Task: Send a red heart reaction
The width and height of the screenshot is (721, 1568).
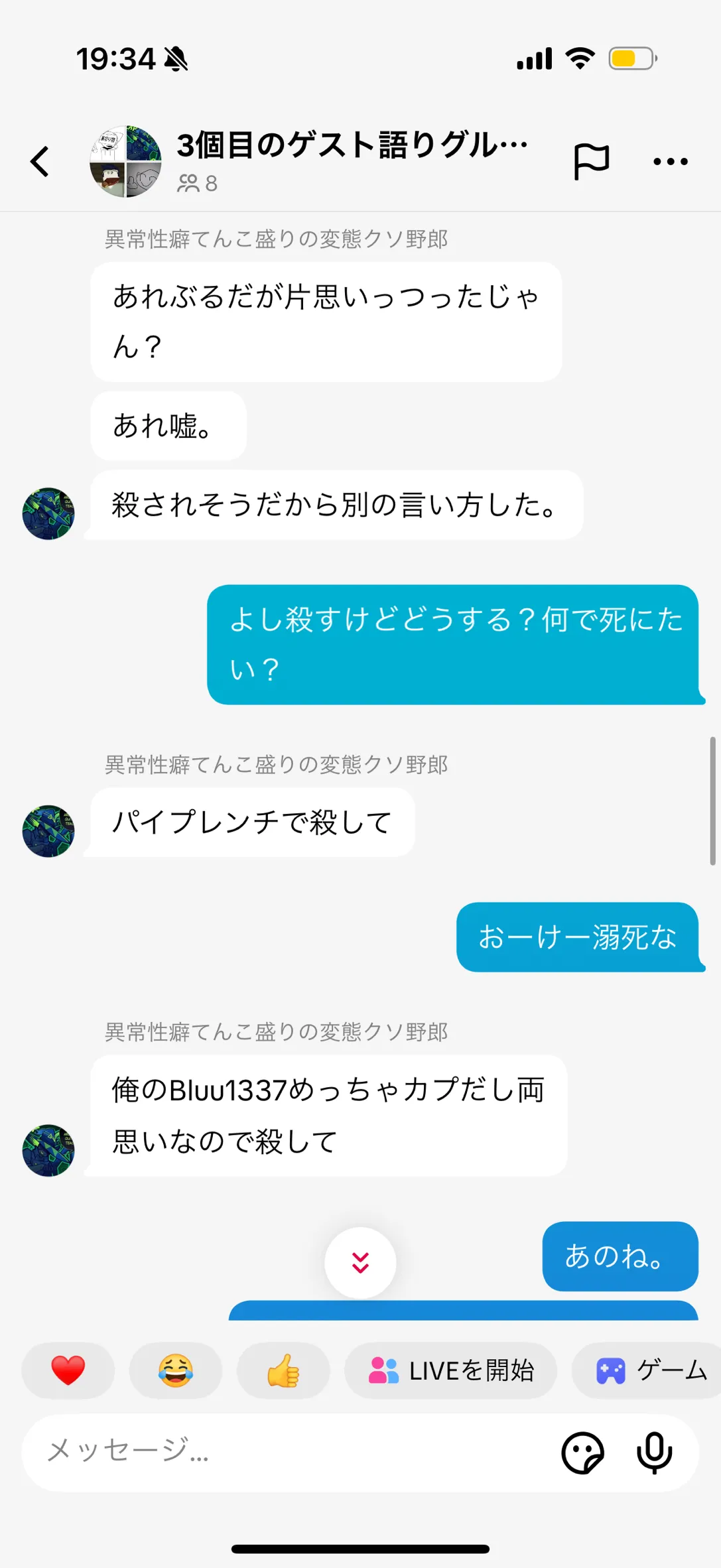Action: coord(68,1370)
